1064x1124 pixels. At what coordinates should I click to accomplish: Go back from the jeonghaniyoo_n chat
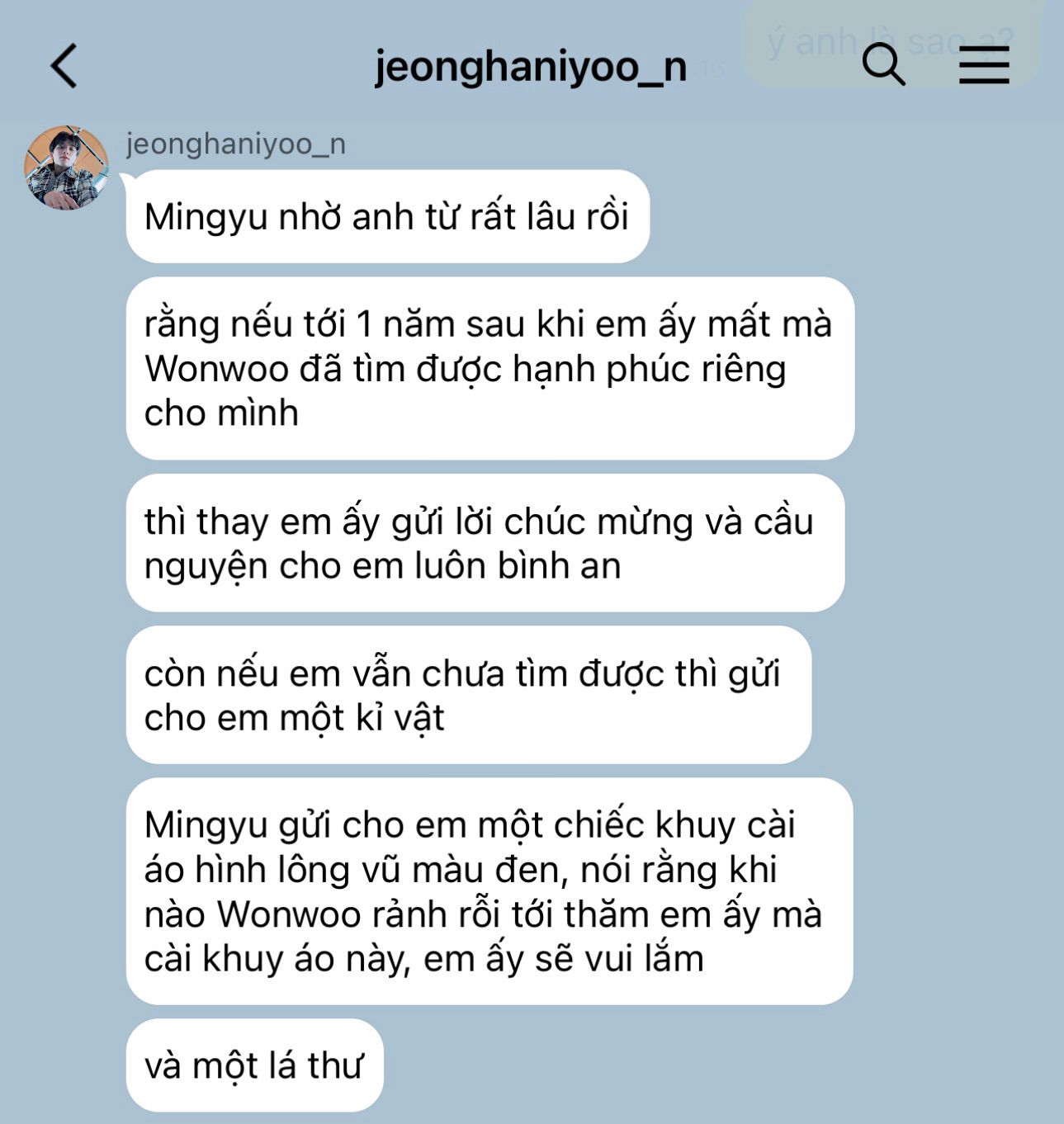[64, 66]
